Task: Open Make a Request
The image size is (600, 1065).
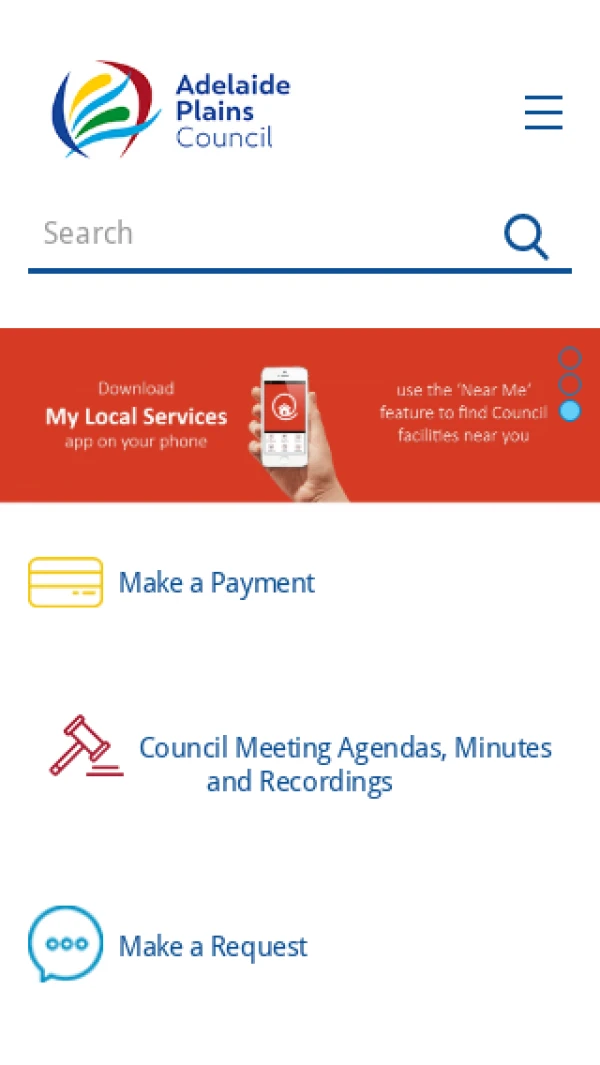Action: click(x=212, y=946)
